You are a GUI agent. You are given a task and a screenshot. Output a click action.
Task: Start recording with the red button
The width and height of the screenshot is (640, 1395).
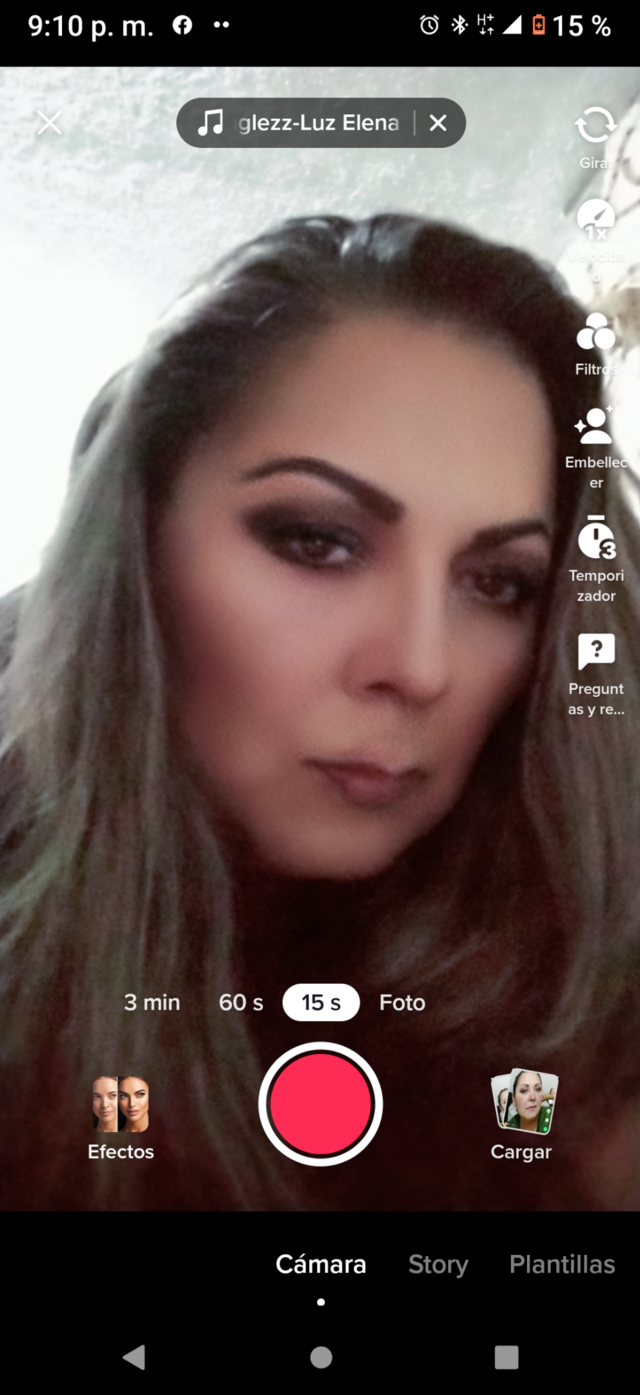click(321, 1104)
